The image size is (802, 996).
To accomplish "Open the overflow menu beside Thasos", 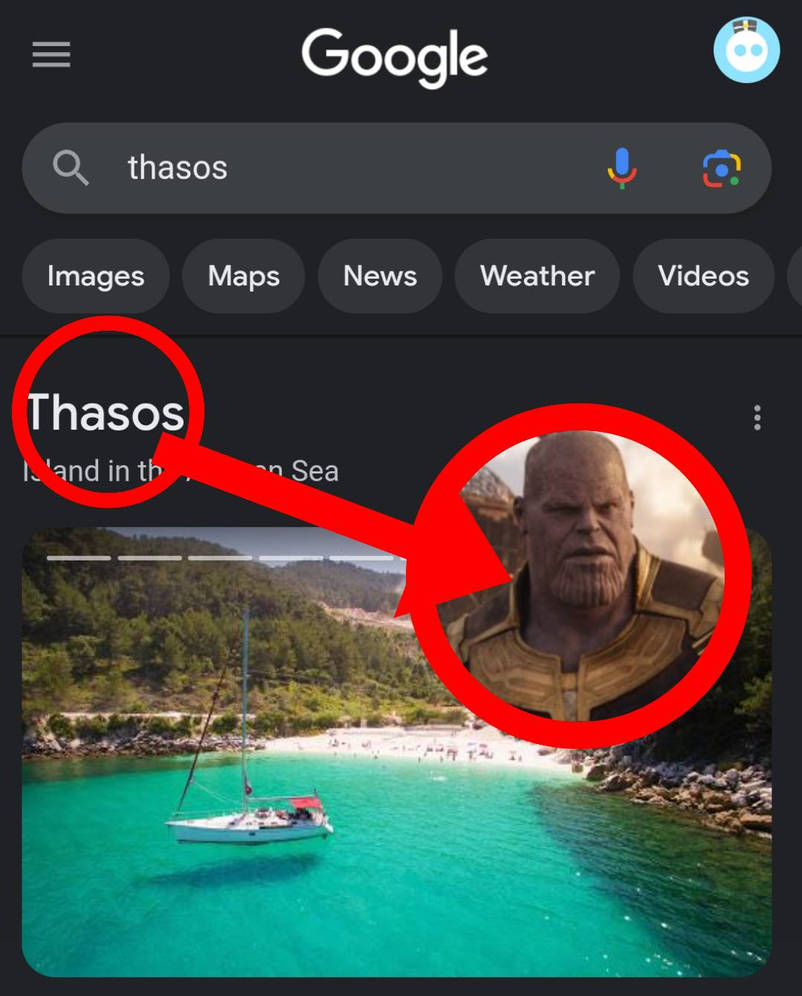I will click(x=757, y=417).
